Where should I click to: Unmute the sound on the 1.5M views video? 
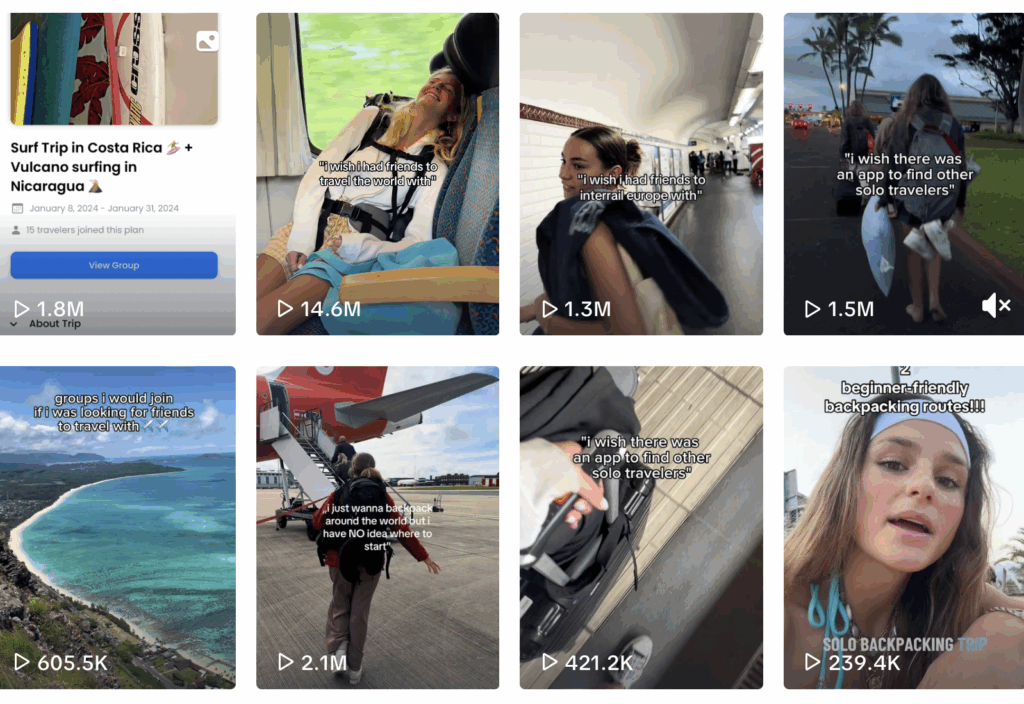[995, 307]
